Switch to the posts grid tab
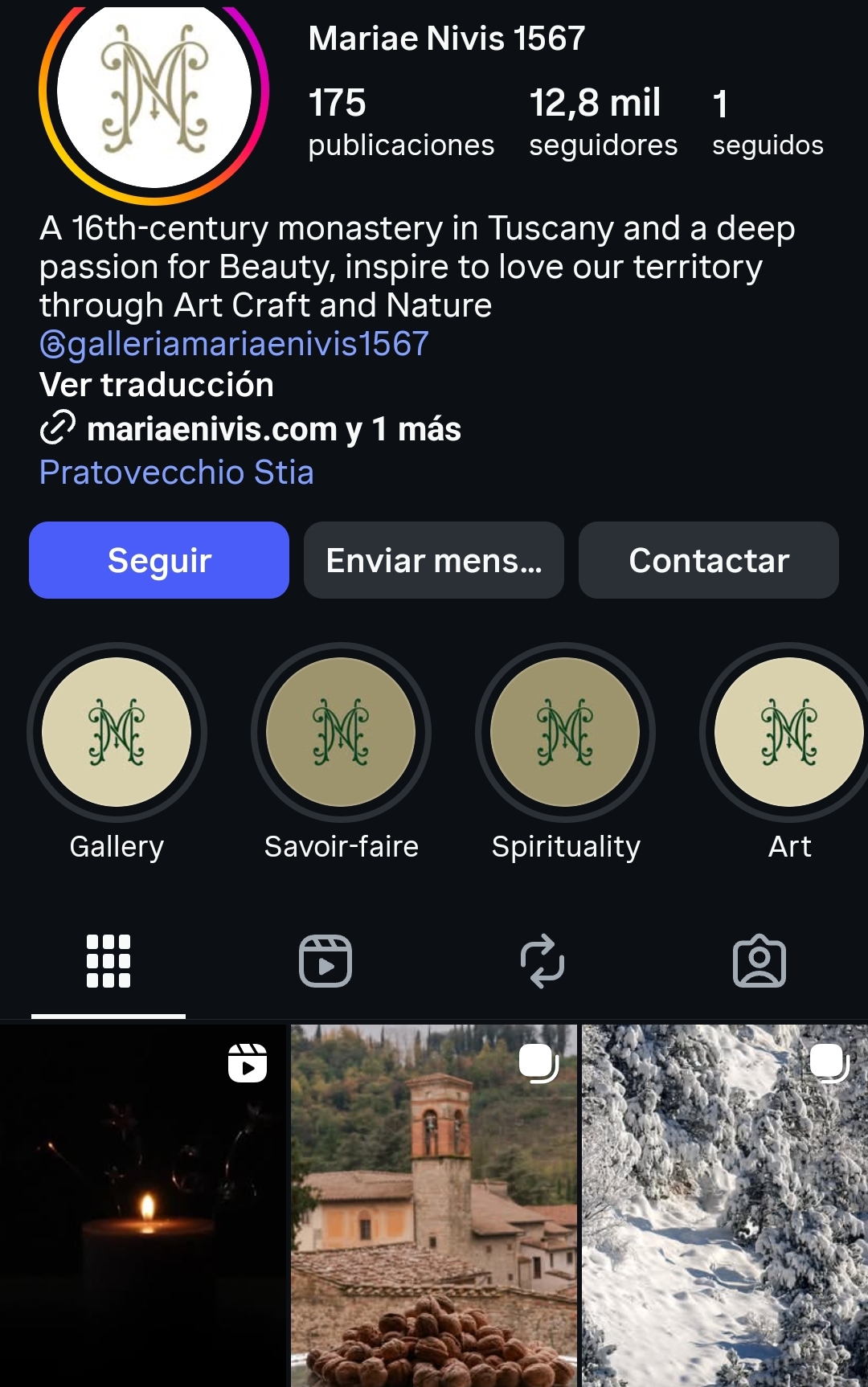Viewport: 868px width, 1387px height. coord(108,961)
